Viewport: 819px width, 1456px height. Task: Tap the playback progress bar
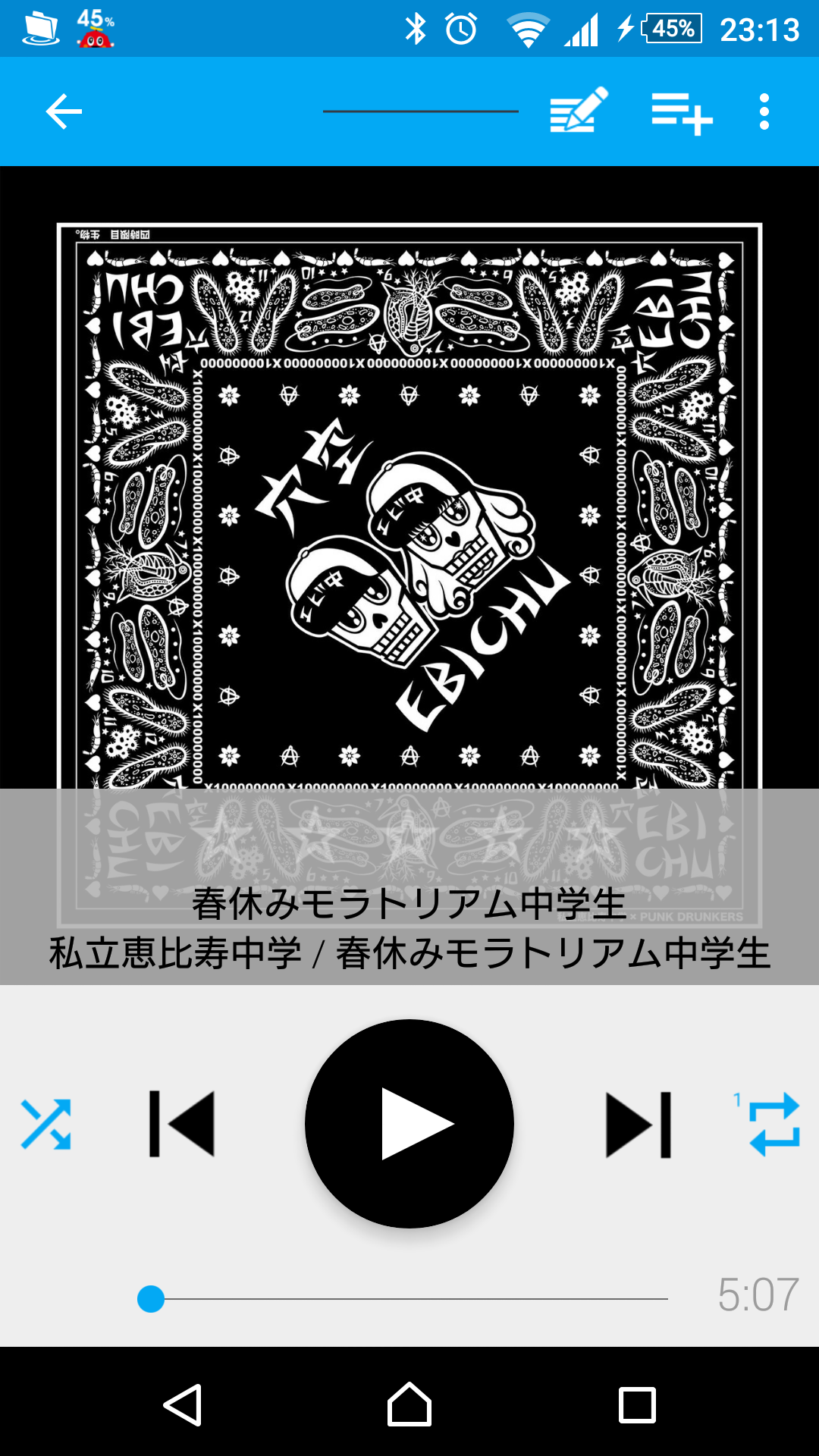[409, 1299]
